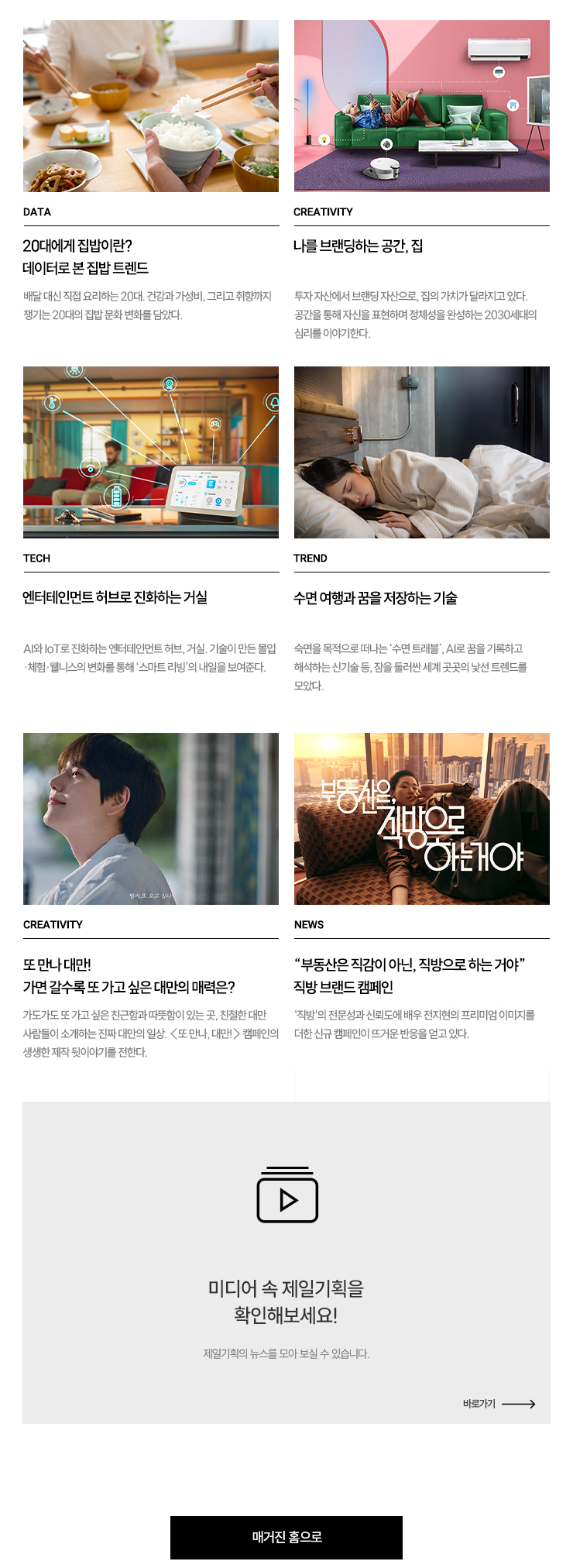
Task: Open the green sofa smart home article image
Action: pyautogui.click(x=421, y=106)
